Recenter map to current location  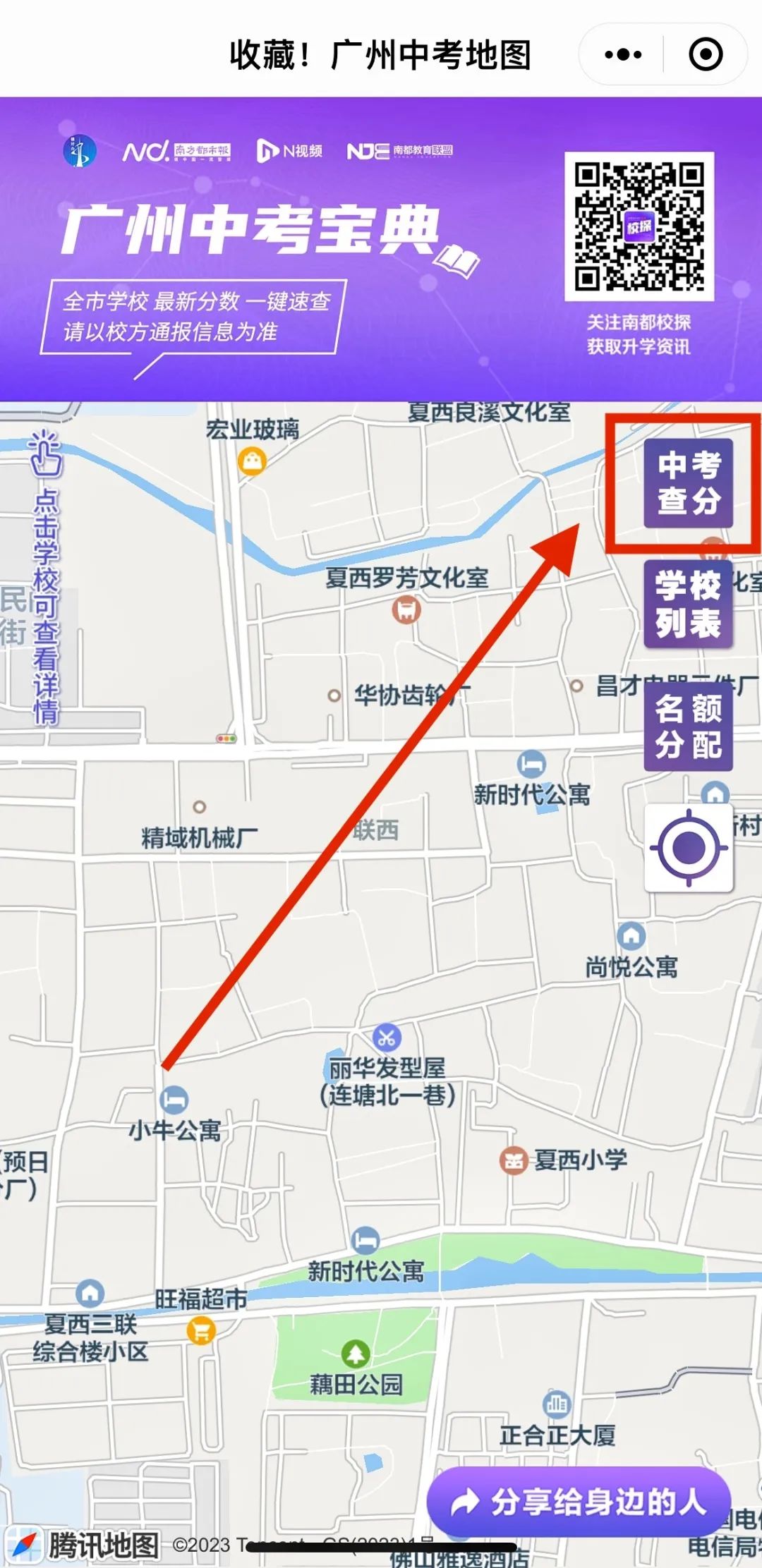[689, 847]
